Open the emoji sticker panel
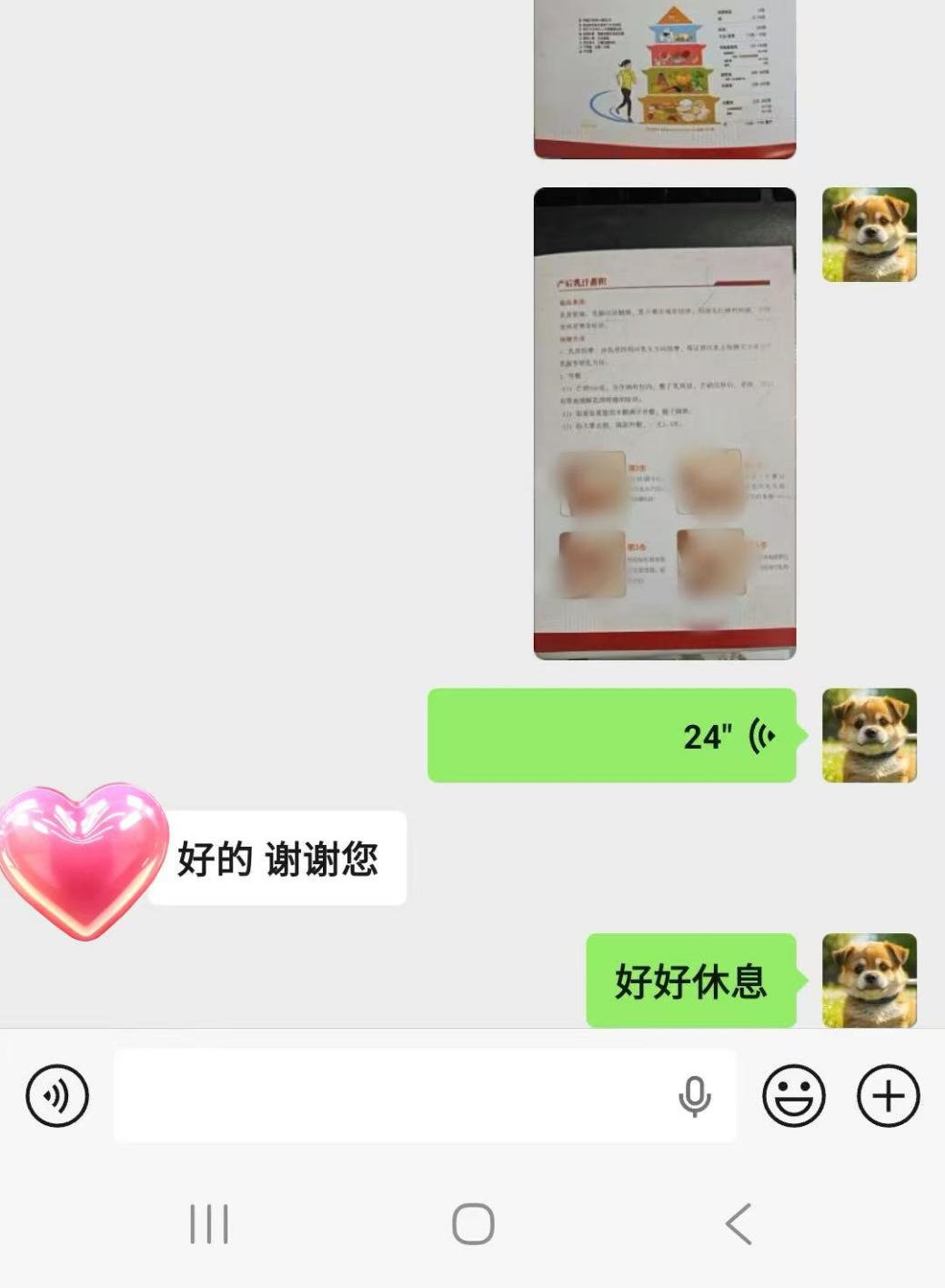 pos(793,1095)
